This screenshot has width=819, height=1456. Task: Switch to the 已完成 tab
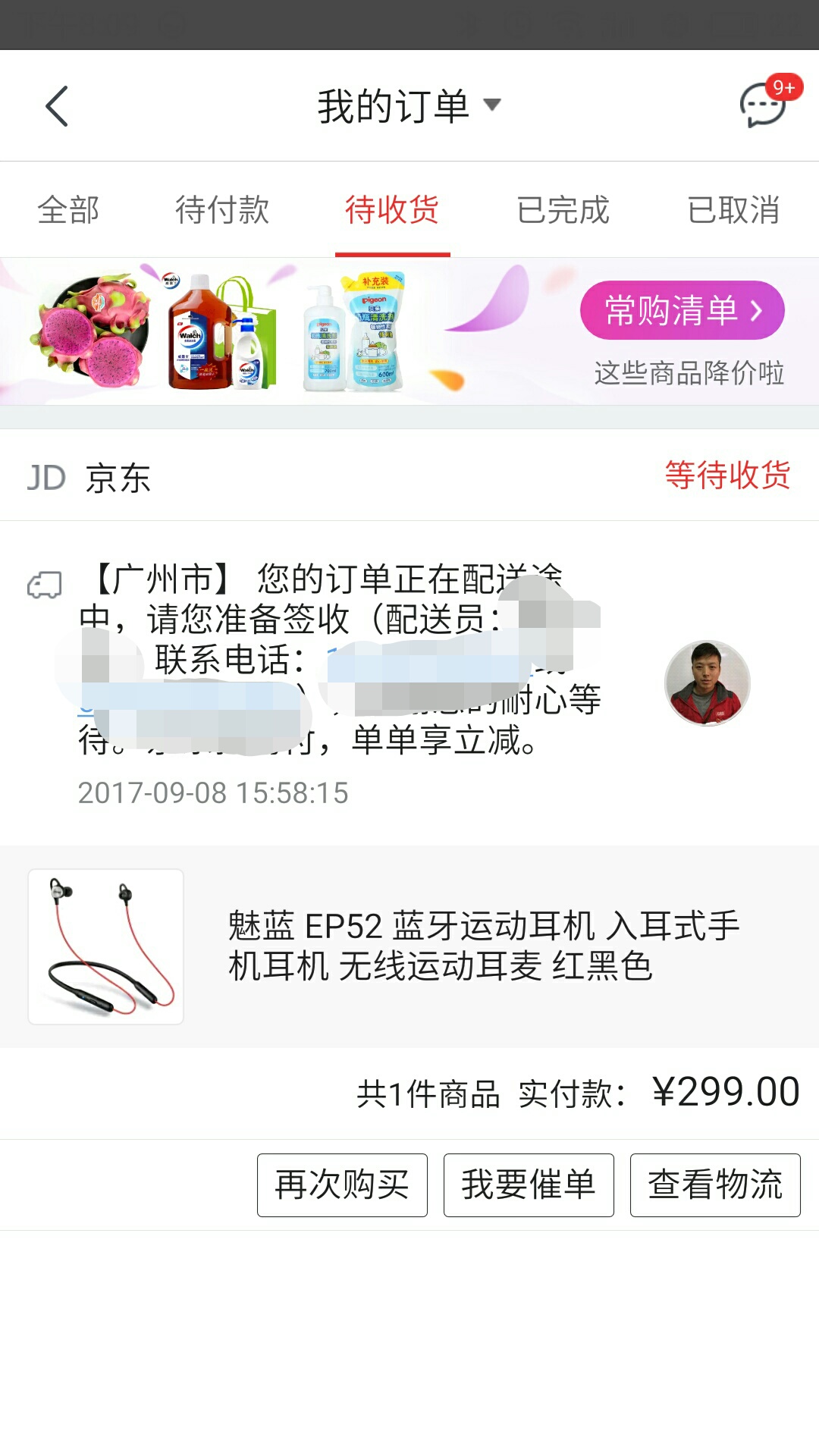563,210
